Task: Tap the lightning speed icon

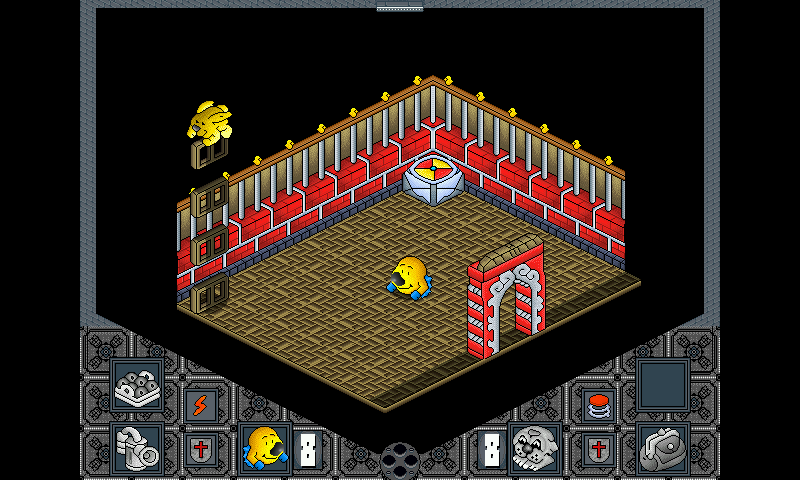Action: [201, 405]
